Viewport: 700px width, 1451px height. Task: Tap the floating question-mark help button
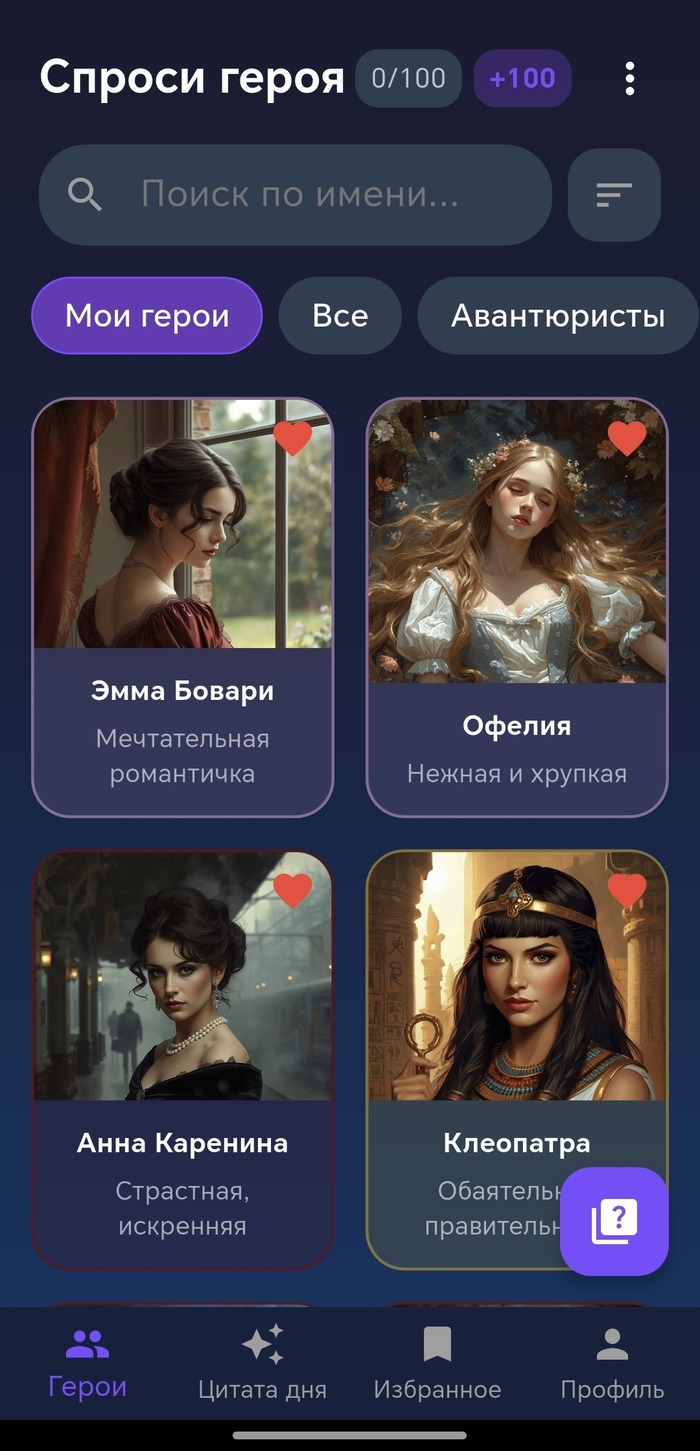pos(614,1221)
